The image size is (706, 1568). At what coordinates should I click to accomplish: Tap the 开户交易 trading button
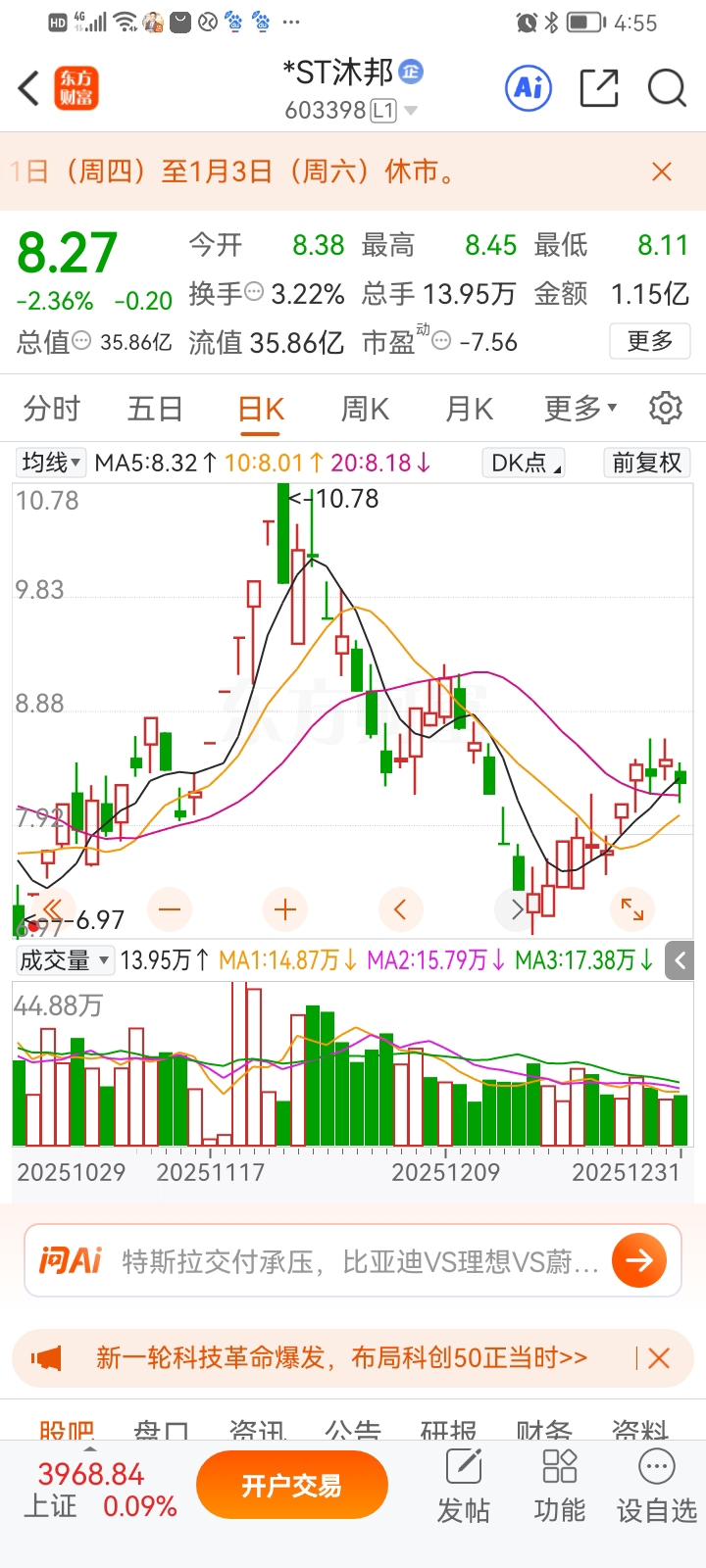pos(291,1485)
